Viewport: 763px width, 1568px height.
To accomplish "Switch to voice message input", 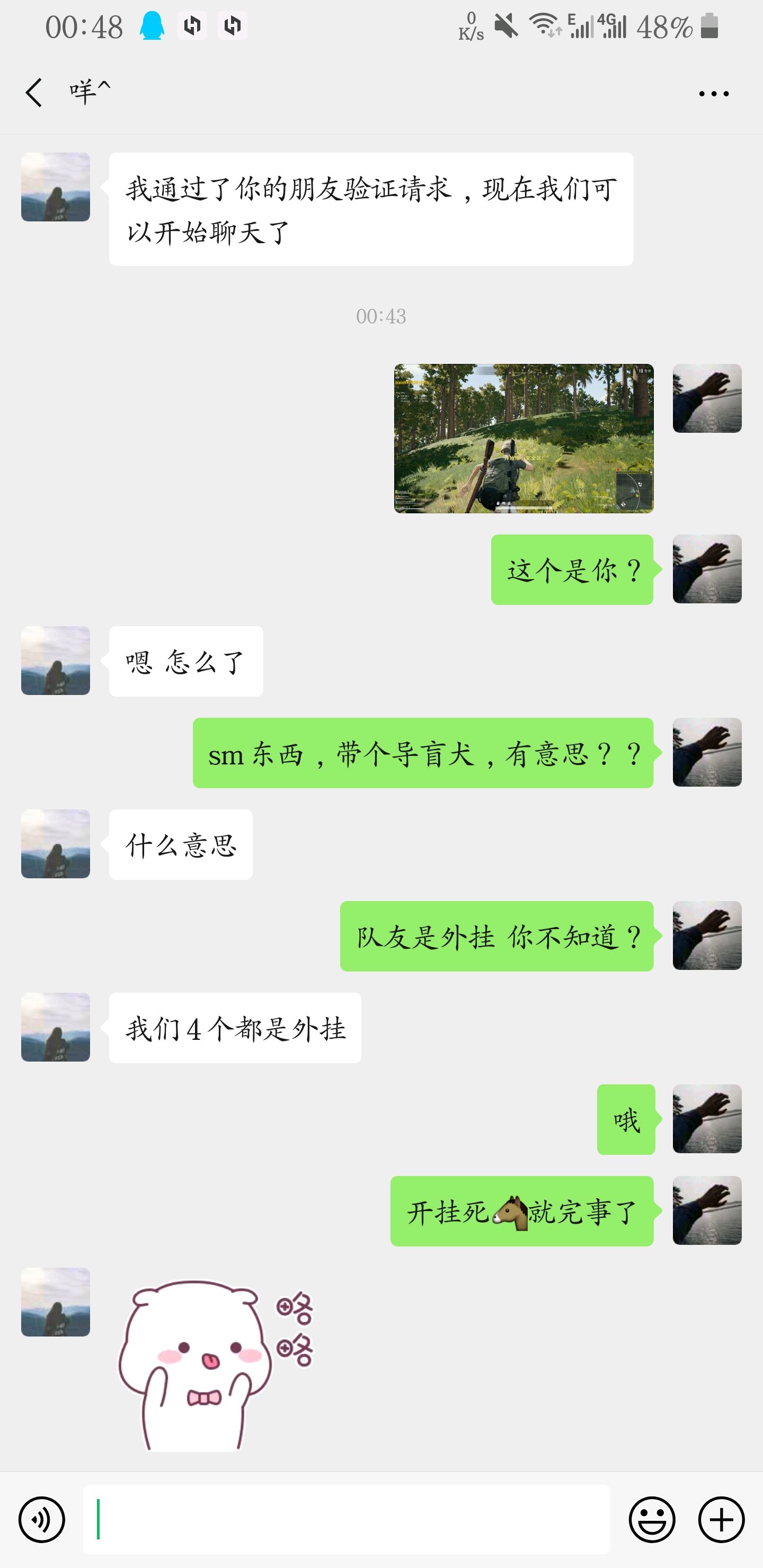I will pos(41,1520).
